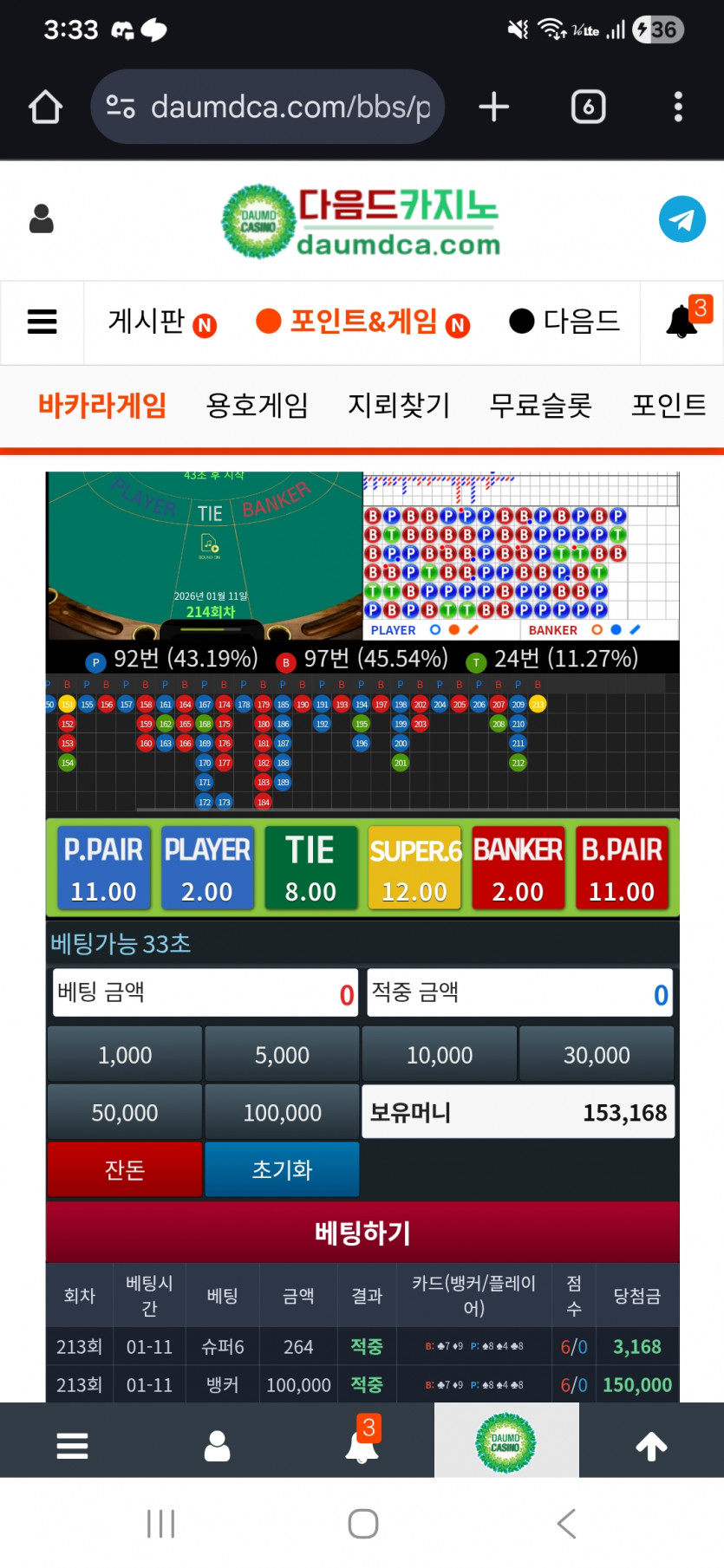Tap the SOUND ON icon on the baccarat table

208,544
